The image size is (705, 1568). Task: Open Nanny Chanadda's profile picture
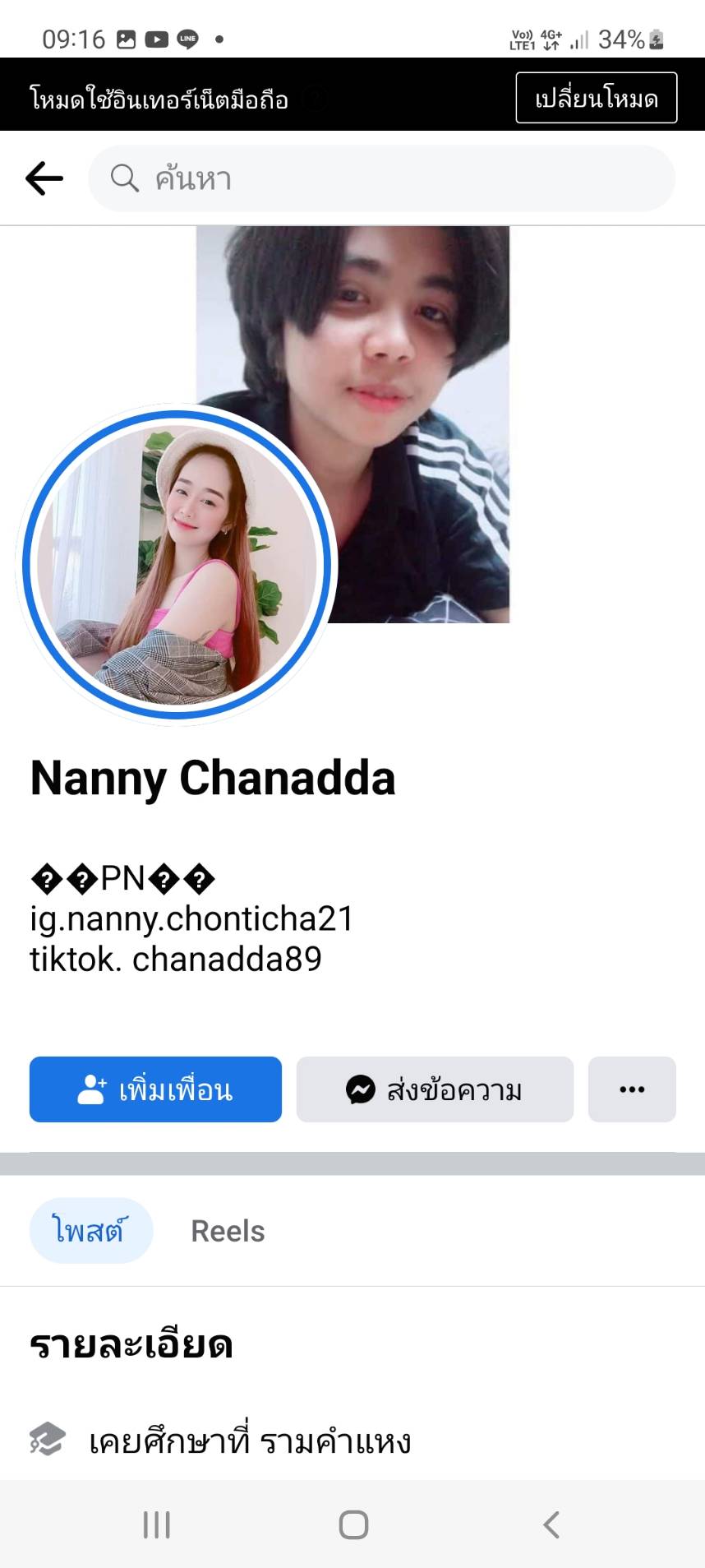(177, 564)
